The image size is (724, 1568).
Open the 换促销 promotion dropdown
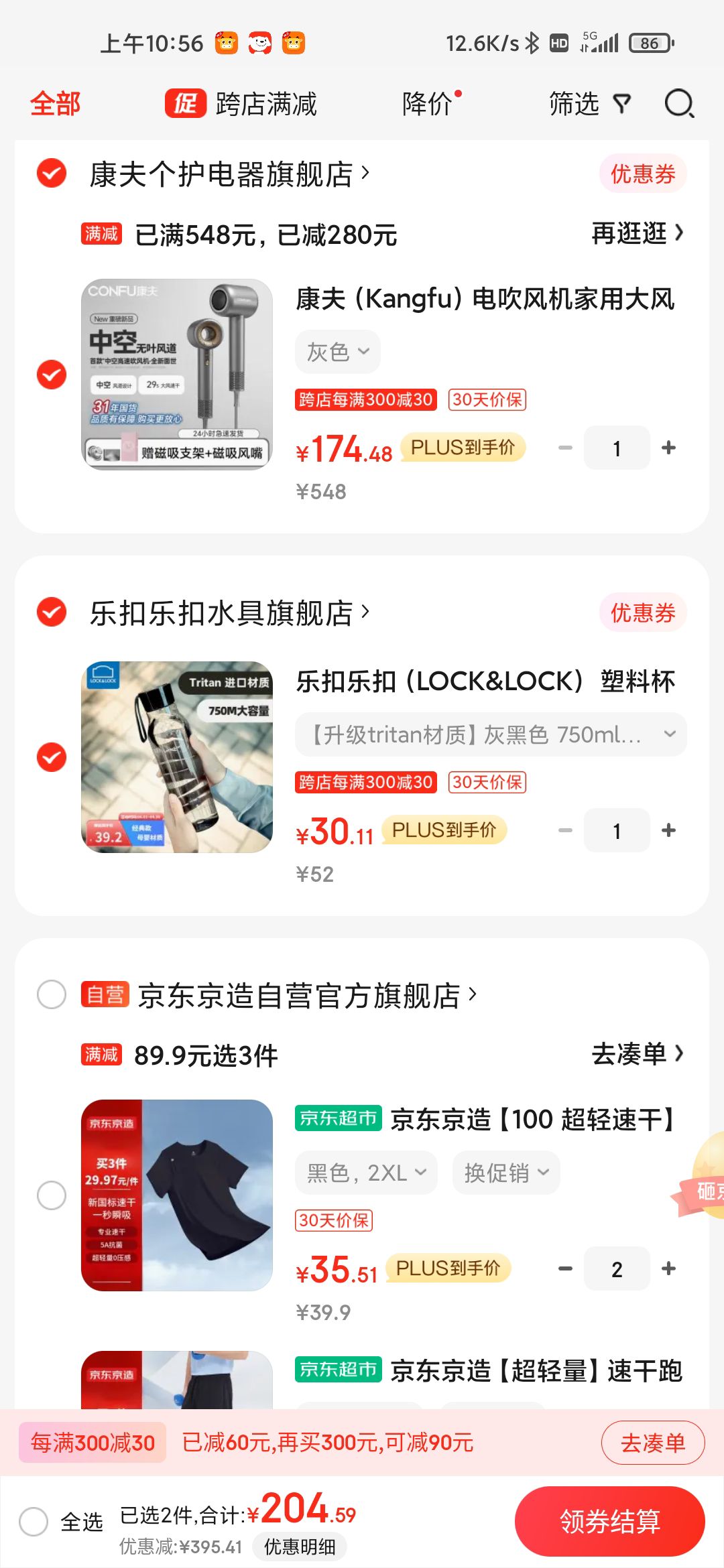(x=506, y=1173)
